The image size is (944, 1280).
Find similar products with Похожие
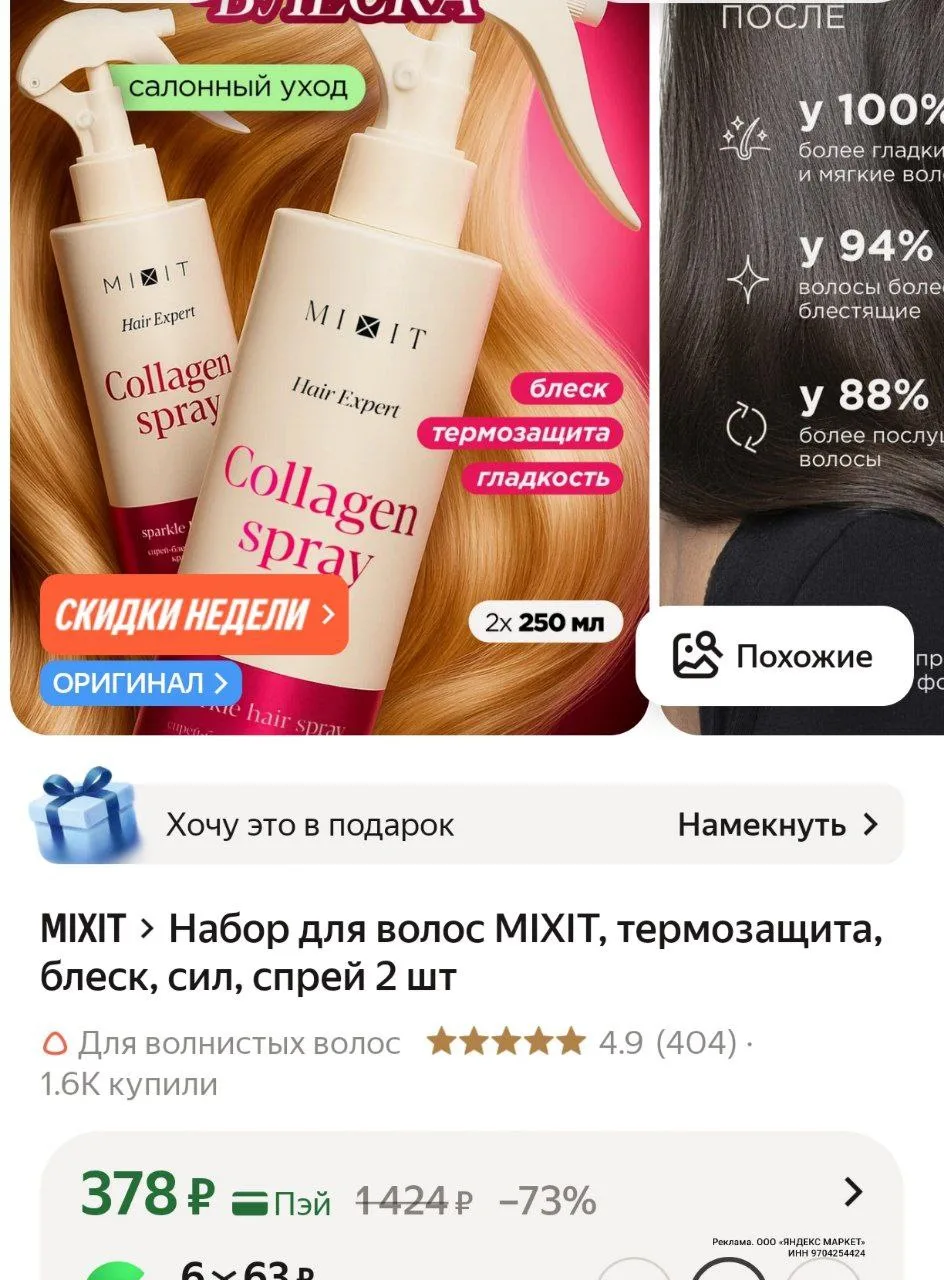coord(774,656)
